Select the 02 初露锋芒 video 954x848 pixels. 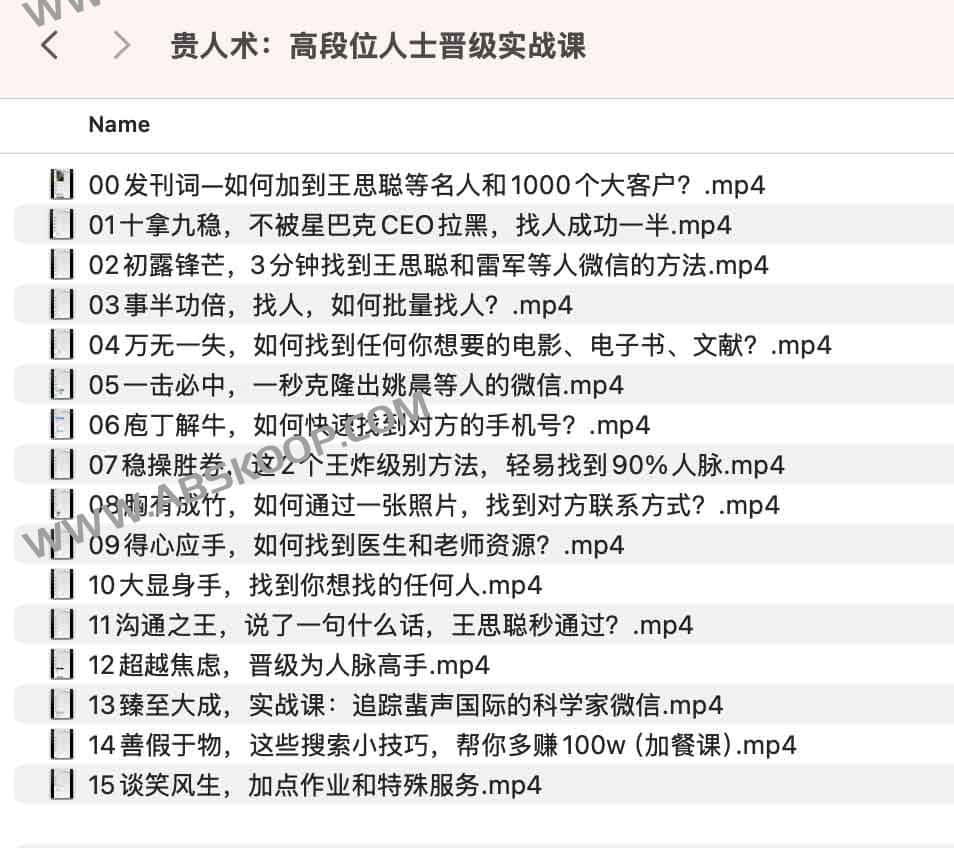tap(428, 265)
